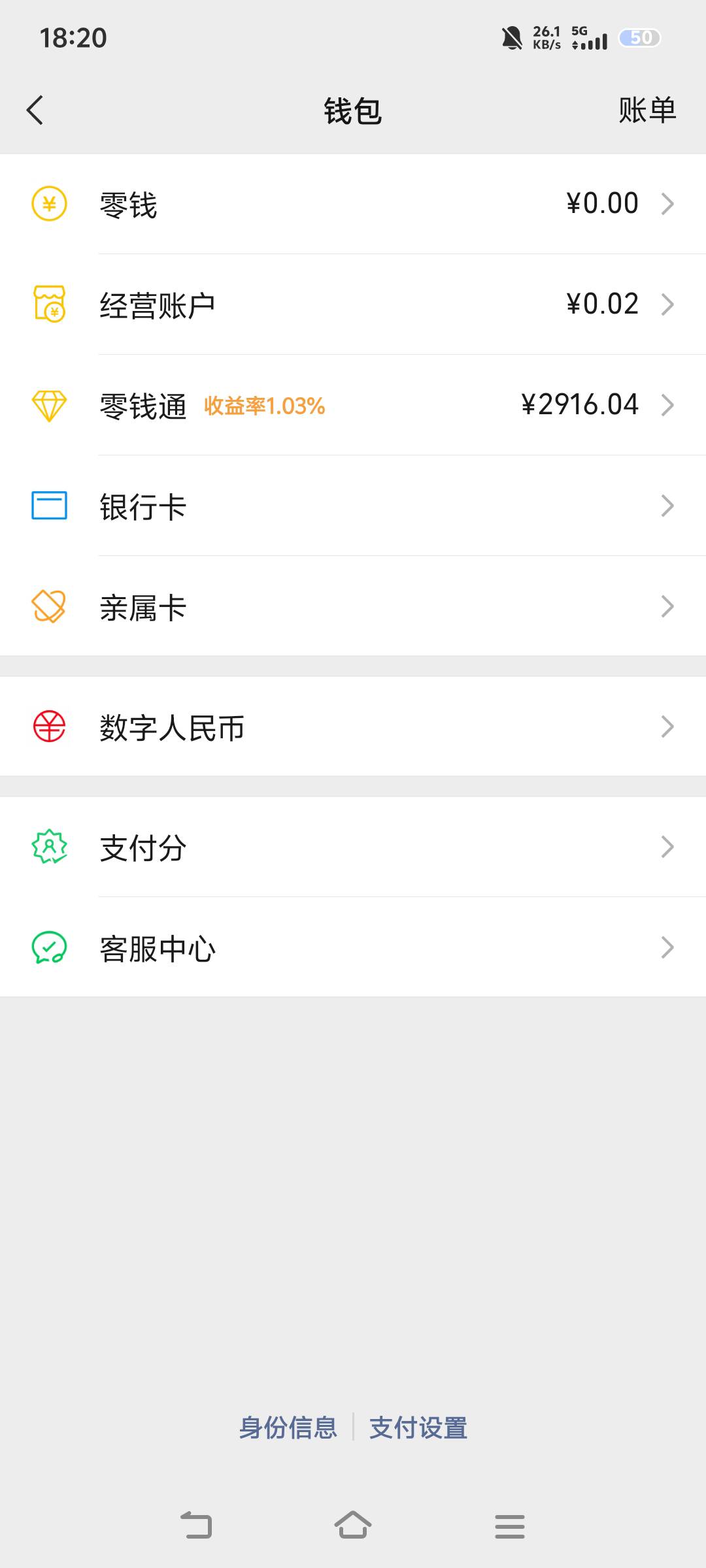
Task: Tap the 支付设置 link
Action: tap(418, 1427)
